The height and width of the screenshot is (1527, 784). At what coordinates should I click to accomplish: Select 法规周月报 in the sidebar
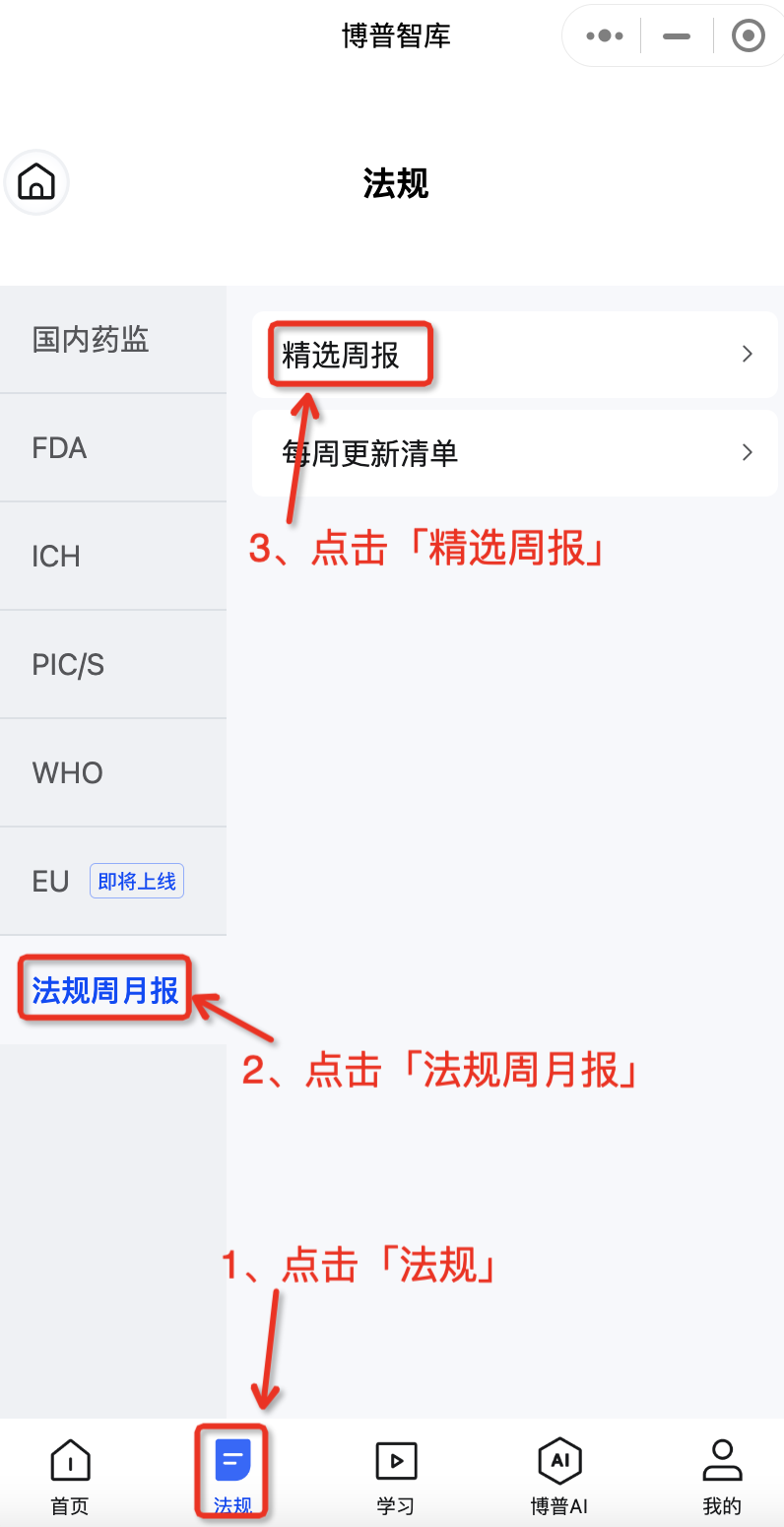105,990
